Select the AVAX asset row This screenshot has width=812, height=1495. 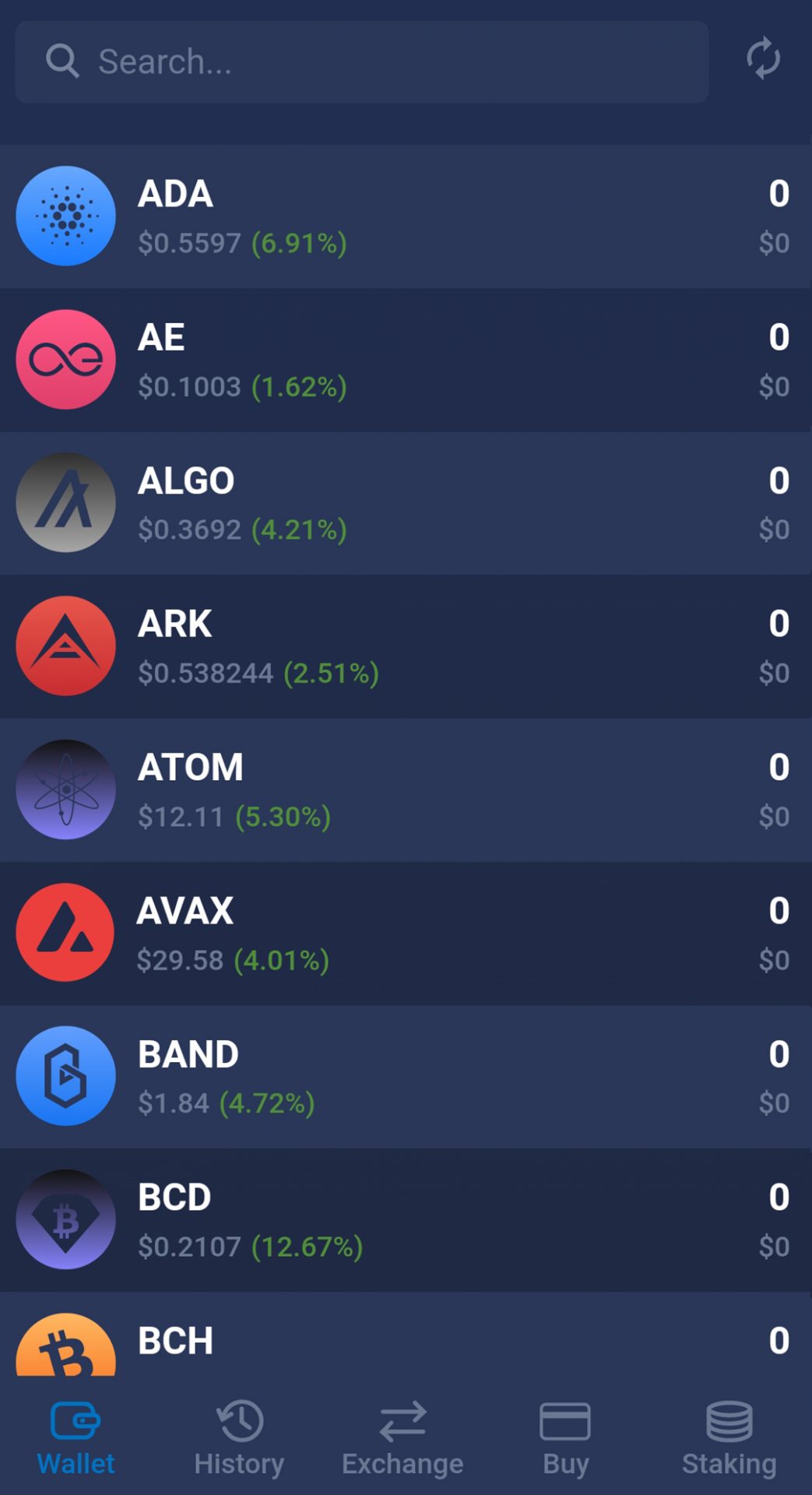point(406,933)
